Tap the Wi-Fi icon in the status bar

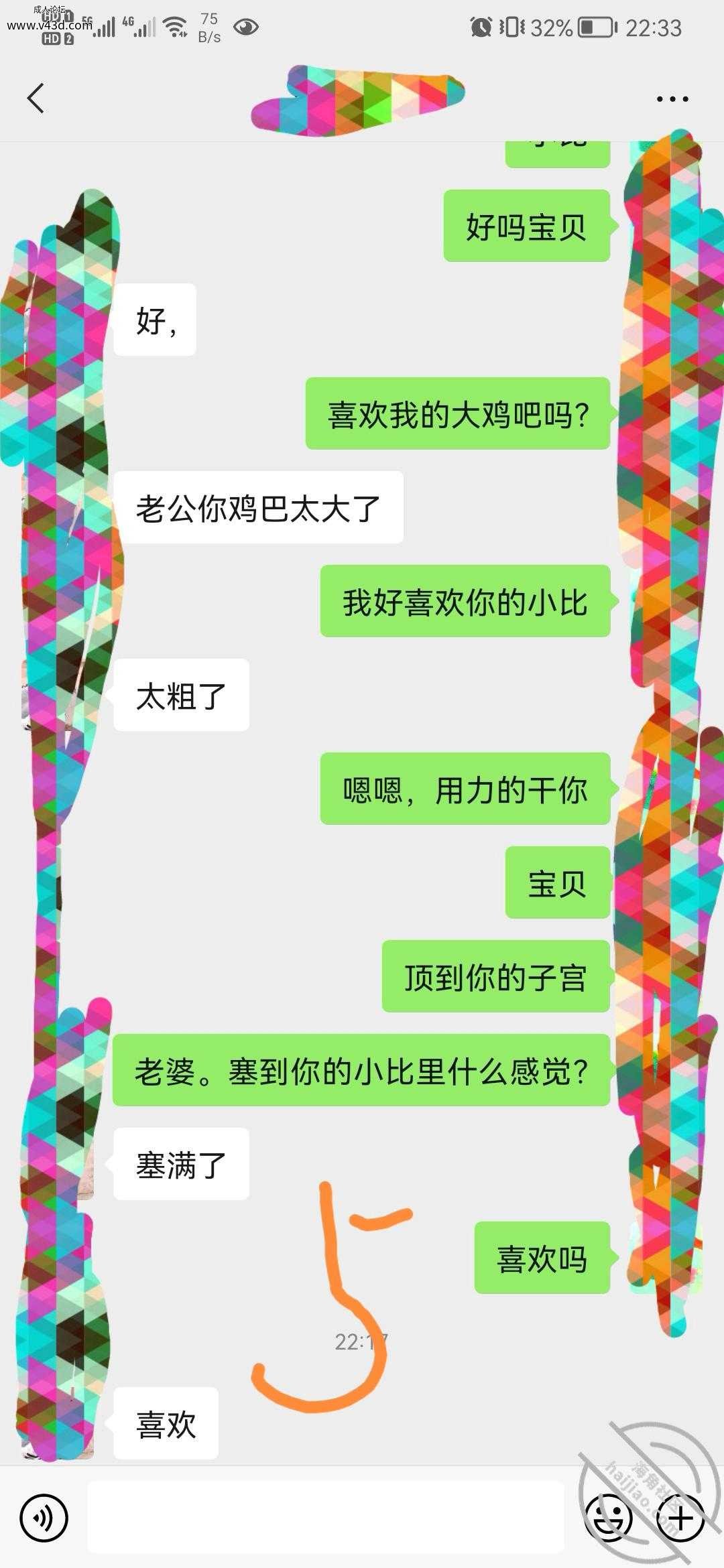coord(176,25)
